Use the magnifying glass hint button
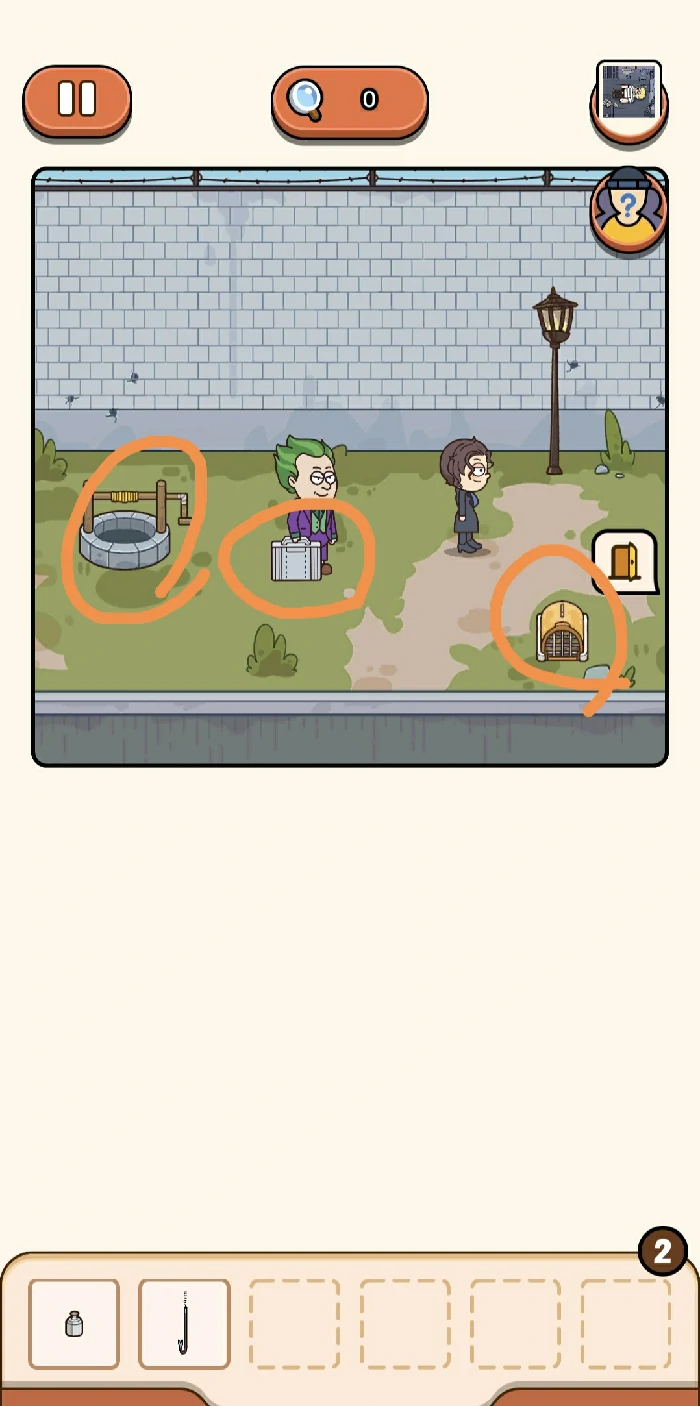 (x=349, y=99)
